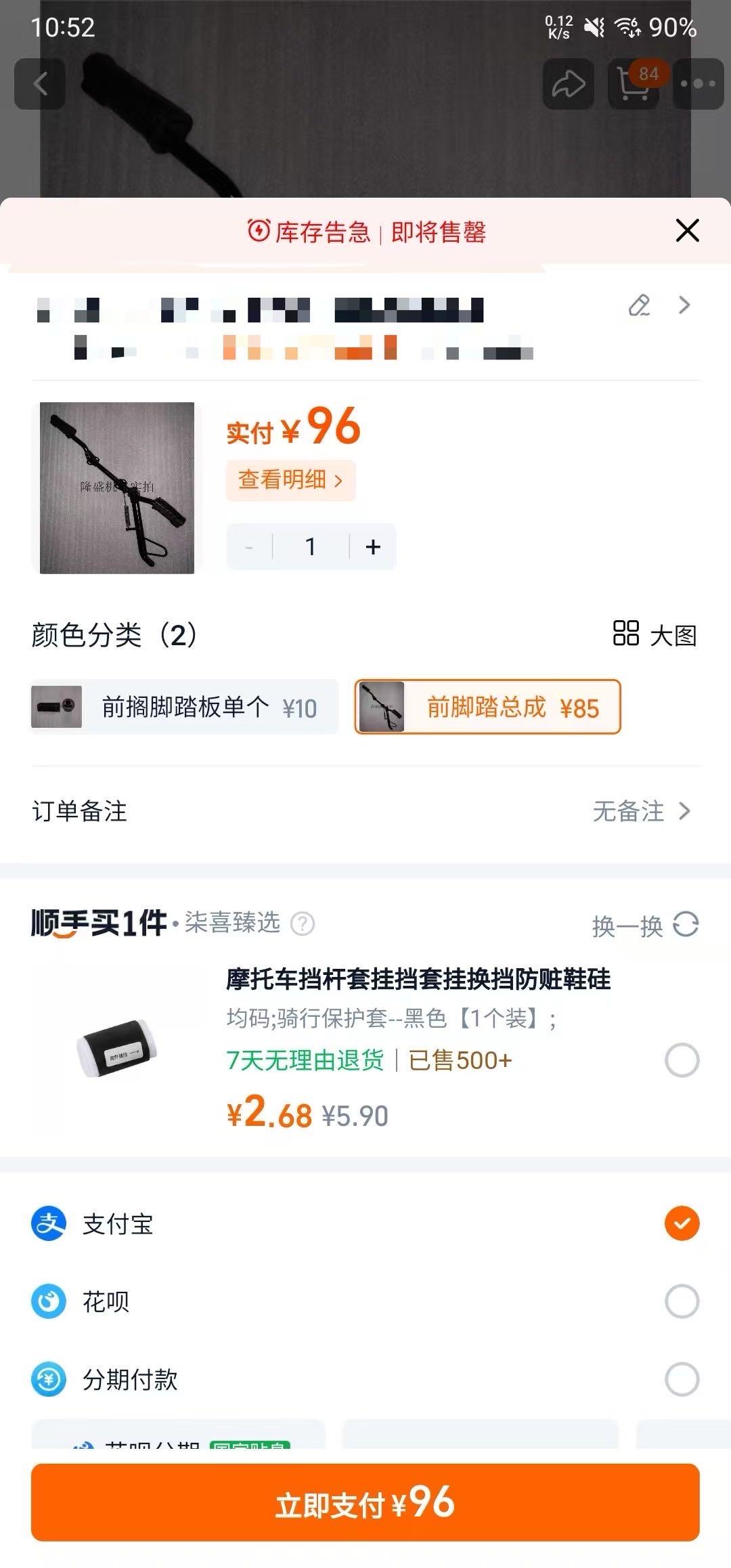Screen dimensions: 731x1568
Task: Select 前脚踏总成 ¥85 option
Action: click(487, 707)
